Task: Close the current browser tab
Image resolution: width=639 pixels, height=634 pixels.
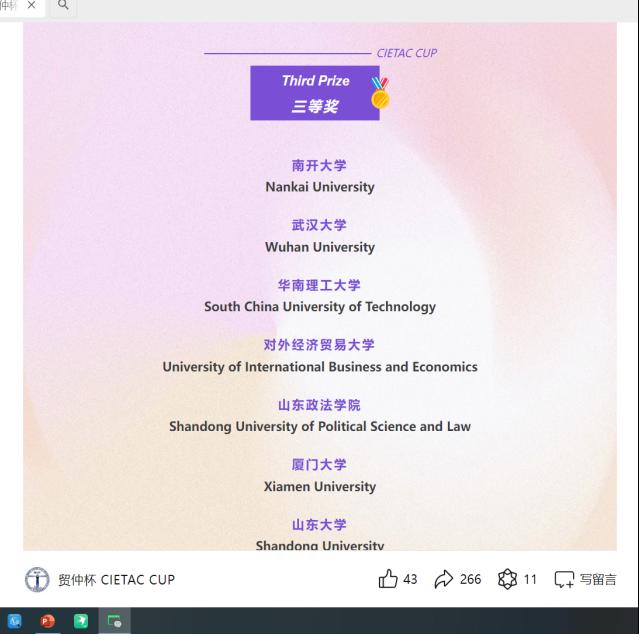Action: point(31,6)
